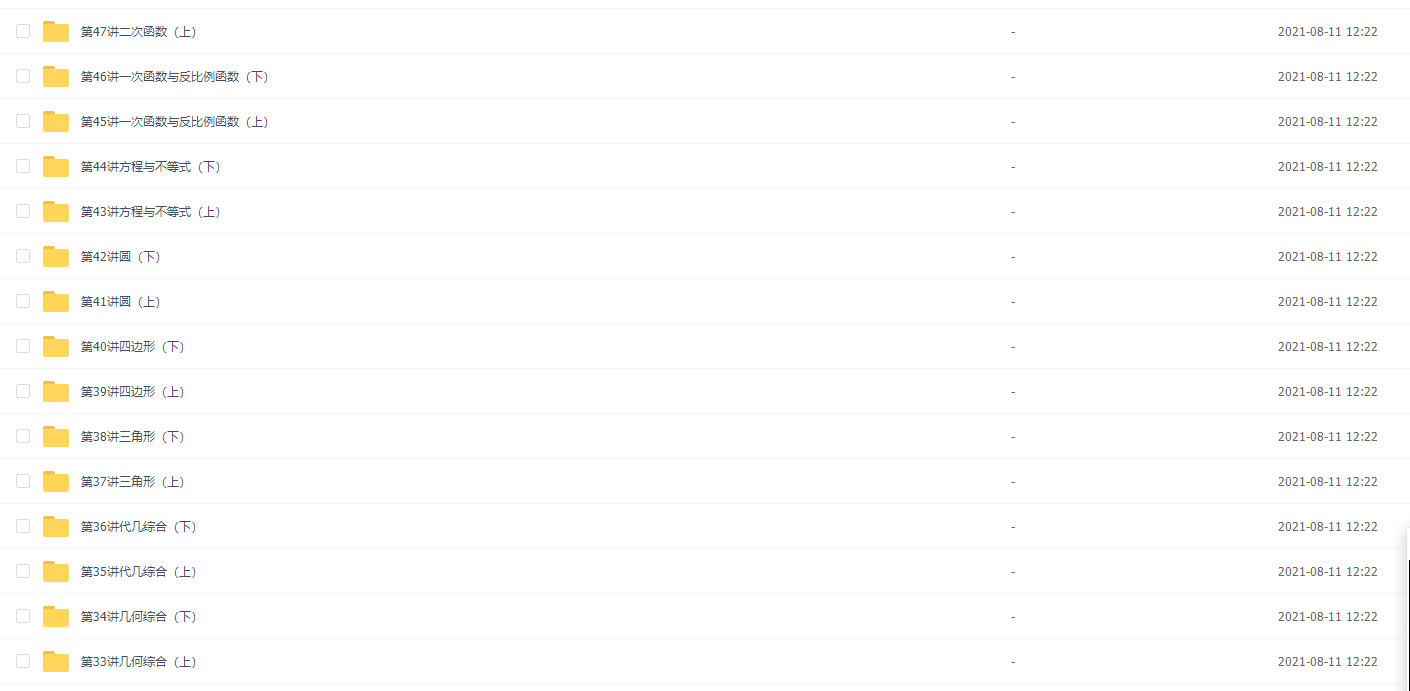Mark the checkbox for 第34讲几何综合（下）

23,616
